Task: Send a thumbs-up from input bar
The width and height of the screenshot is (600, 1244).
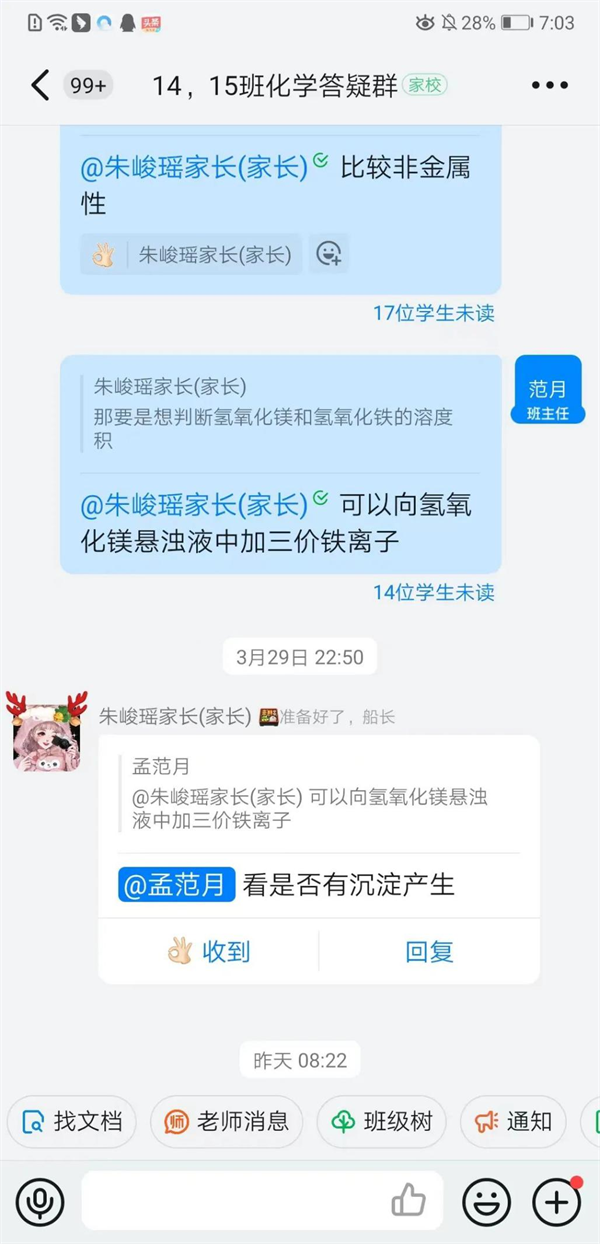Action: coord(408,1200)
